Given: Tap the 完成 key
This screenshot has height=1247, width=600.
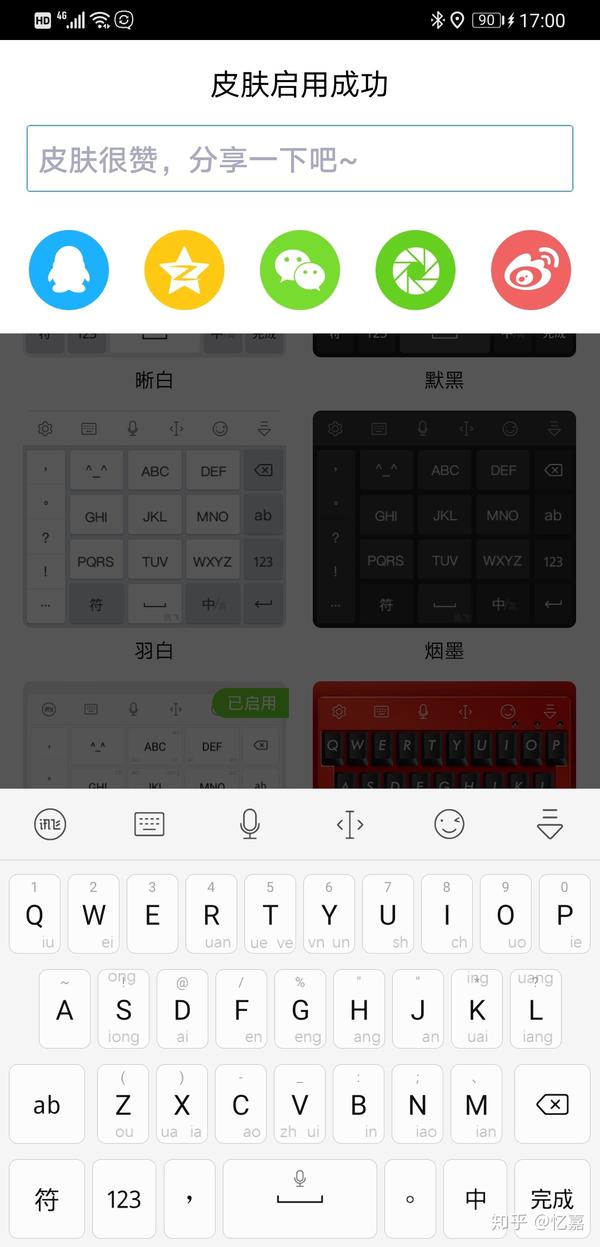Looking at the screenshot, I should 552,1198.
